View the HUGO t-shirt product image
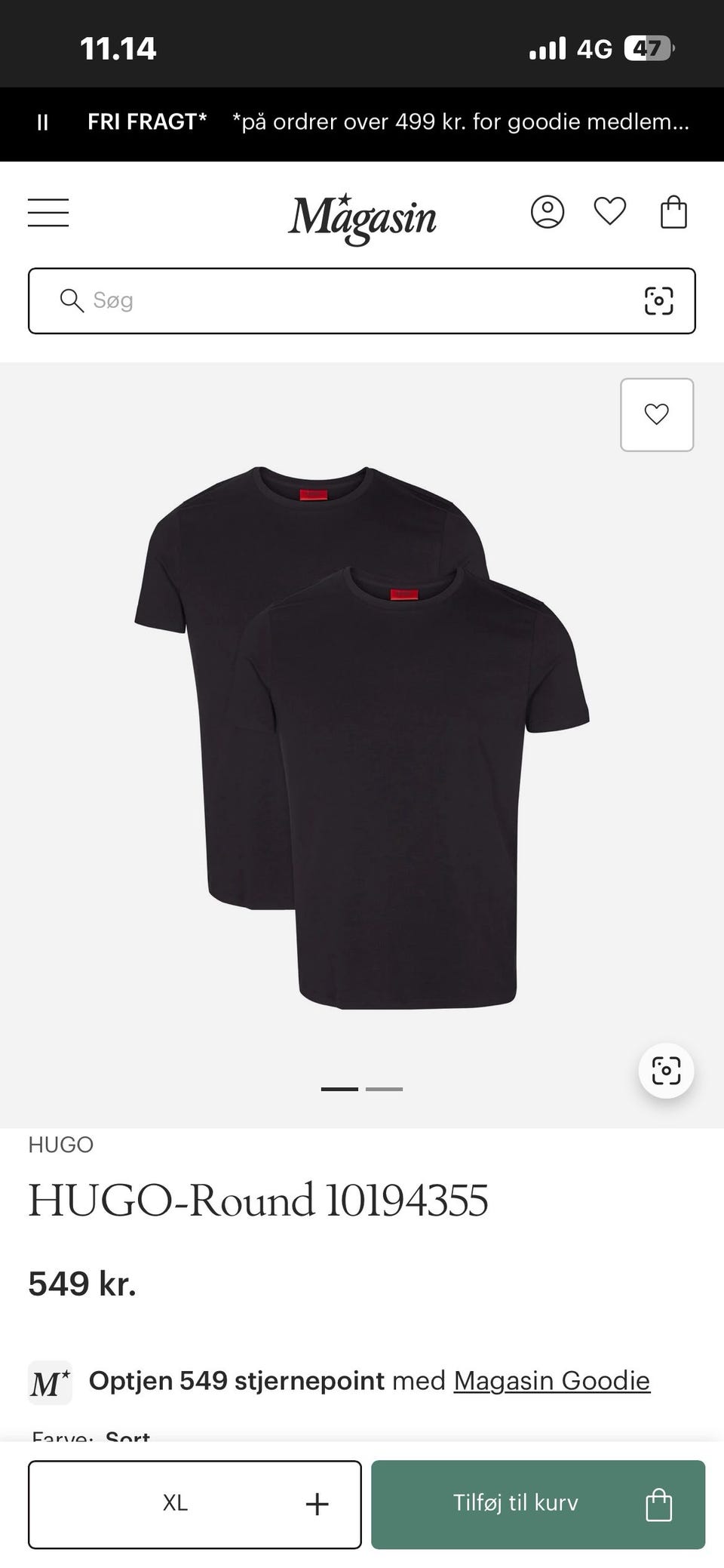The image size is (724, 1568). 362,737
